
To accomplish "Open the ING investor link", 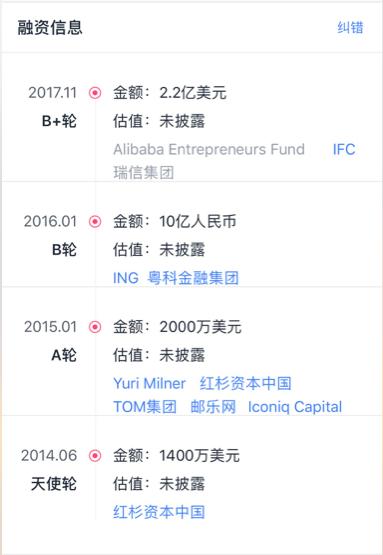I will [126, 278].
